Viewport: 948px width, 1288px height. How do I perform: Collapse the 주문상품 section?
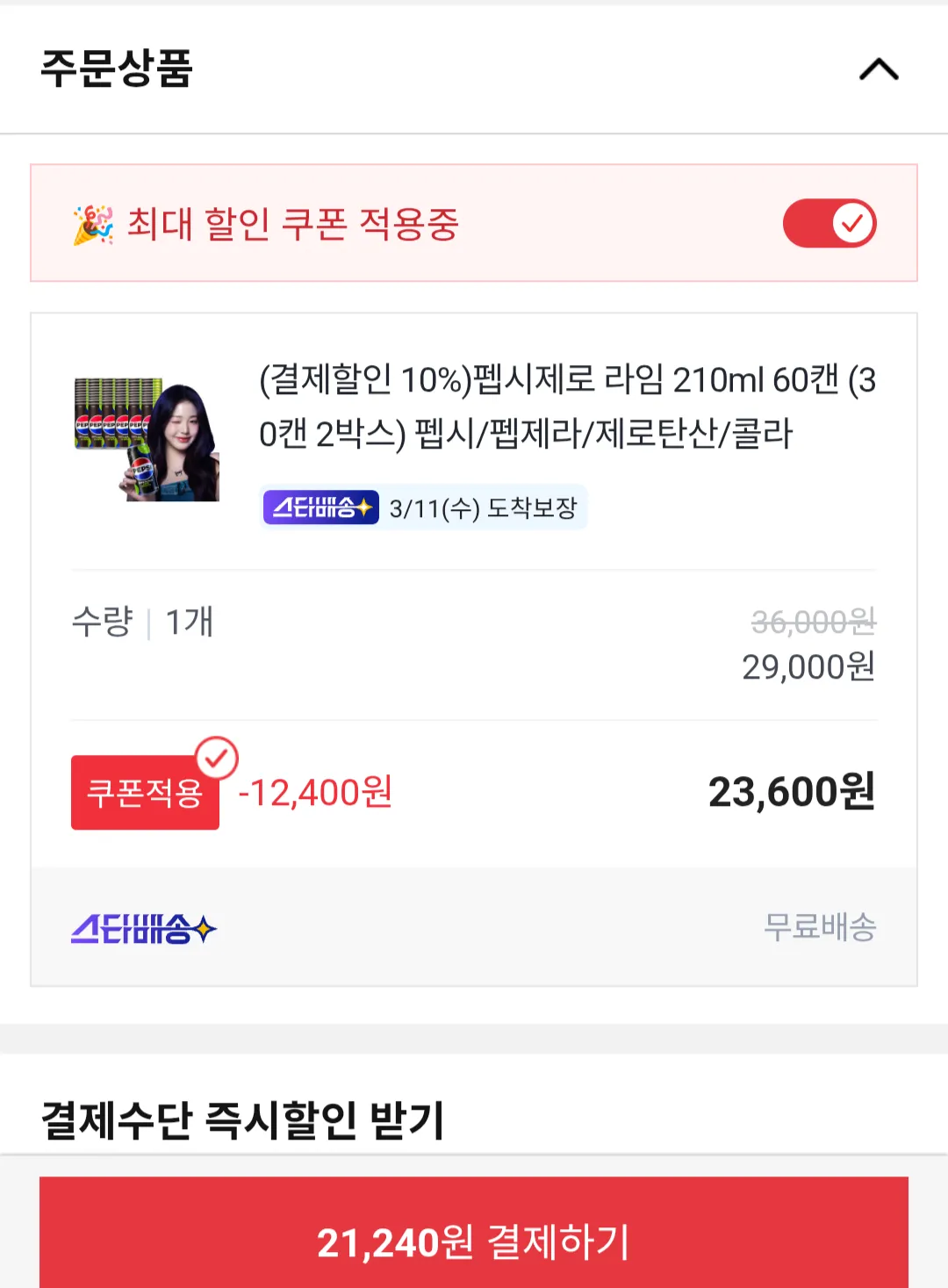point(879,69)
